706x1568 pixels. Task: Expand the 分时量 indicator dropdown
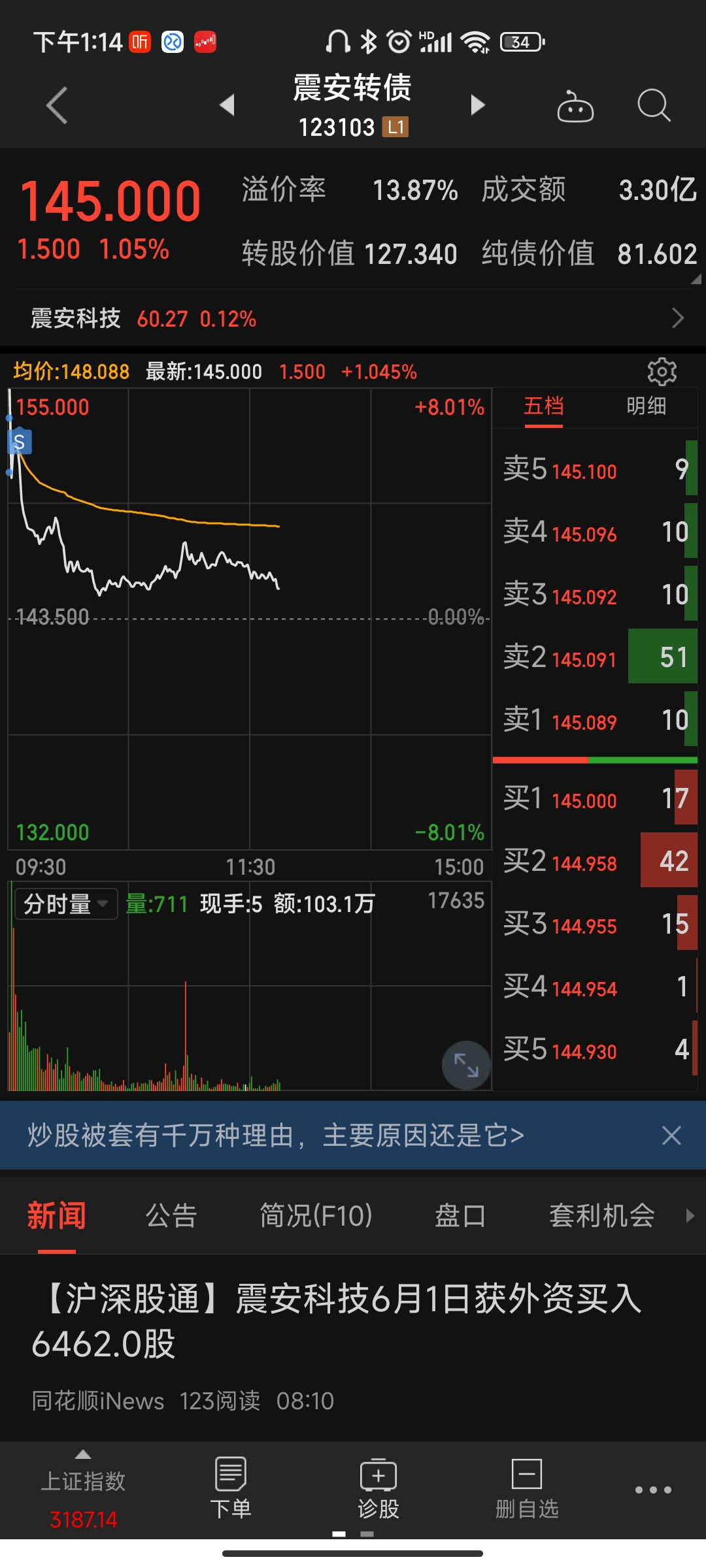click(66, 904)
